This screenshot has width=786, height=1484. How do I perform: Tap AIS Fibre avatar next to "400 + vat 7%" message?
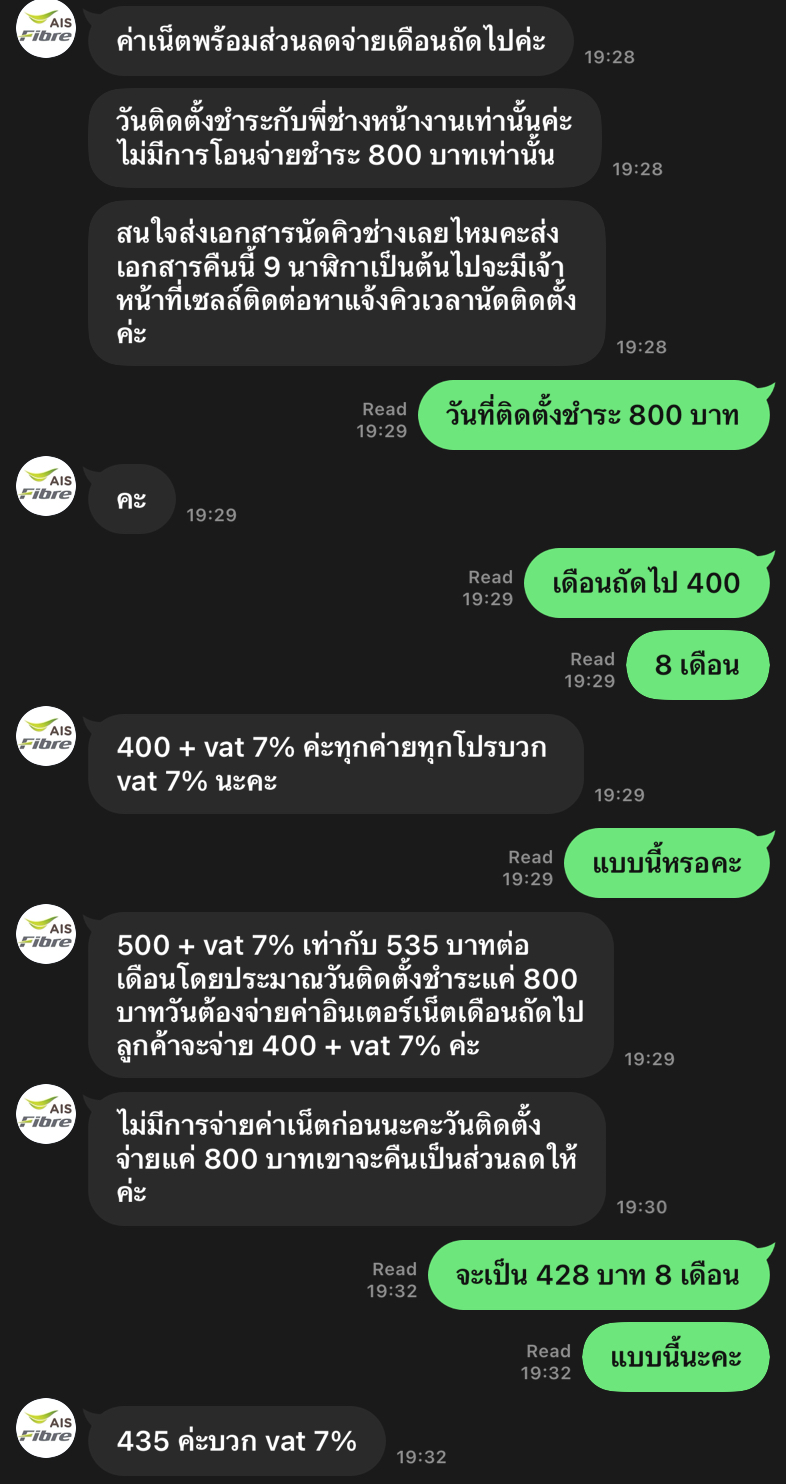47,736
